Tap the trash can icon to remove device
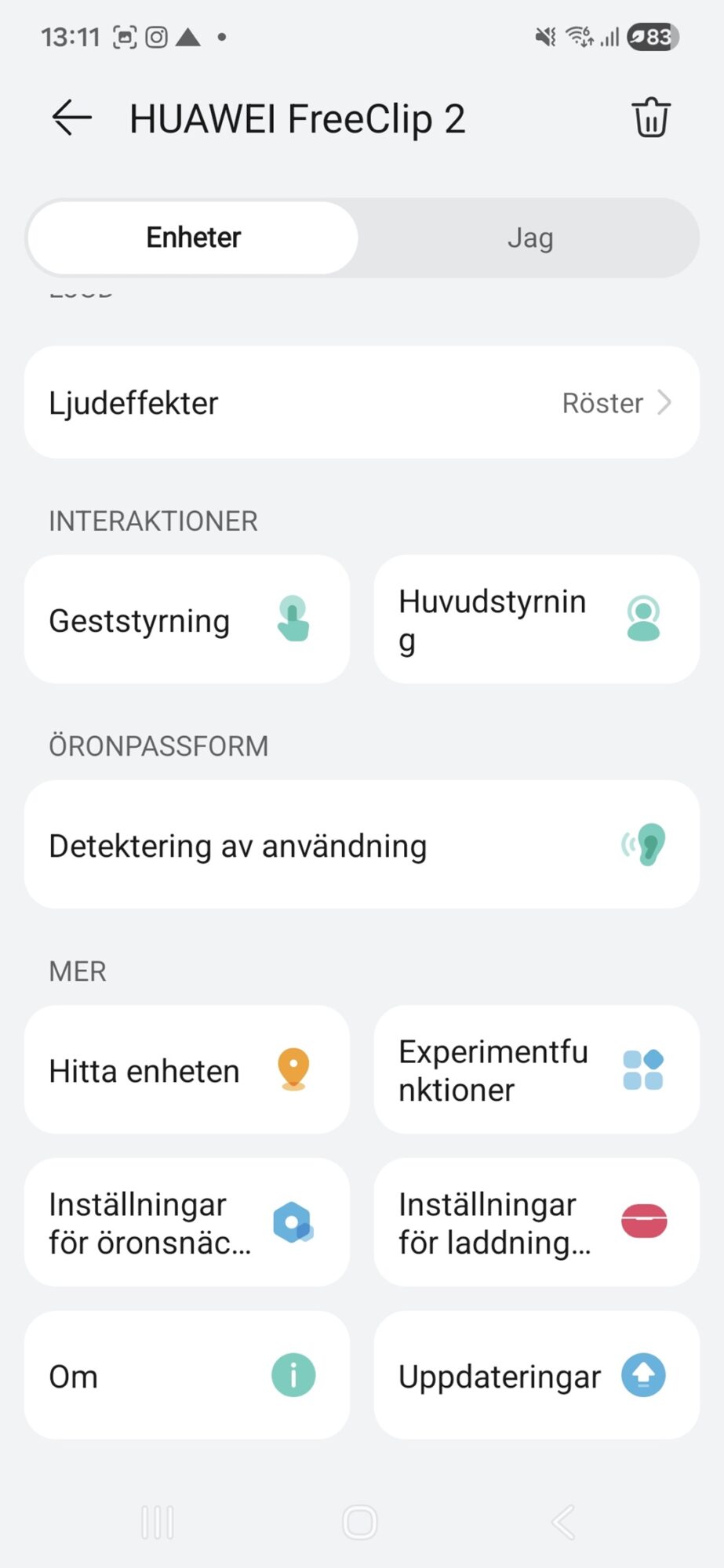This screenshot has width=724, height=1568. coord(649,118)
